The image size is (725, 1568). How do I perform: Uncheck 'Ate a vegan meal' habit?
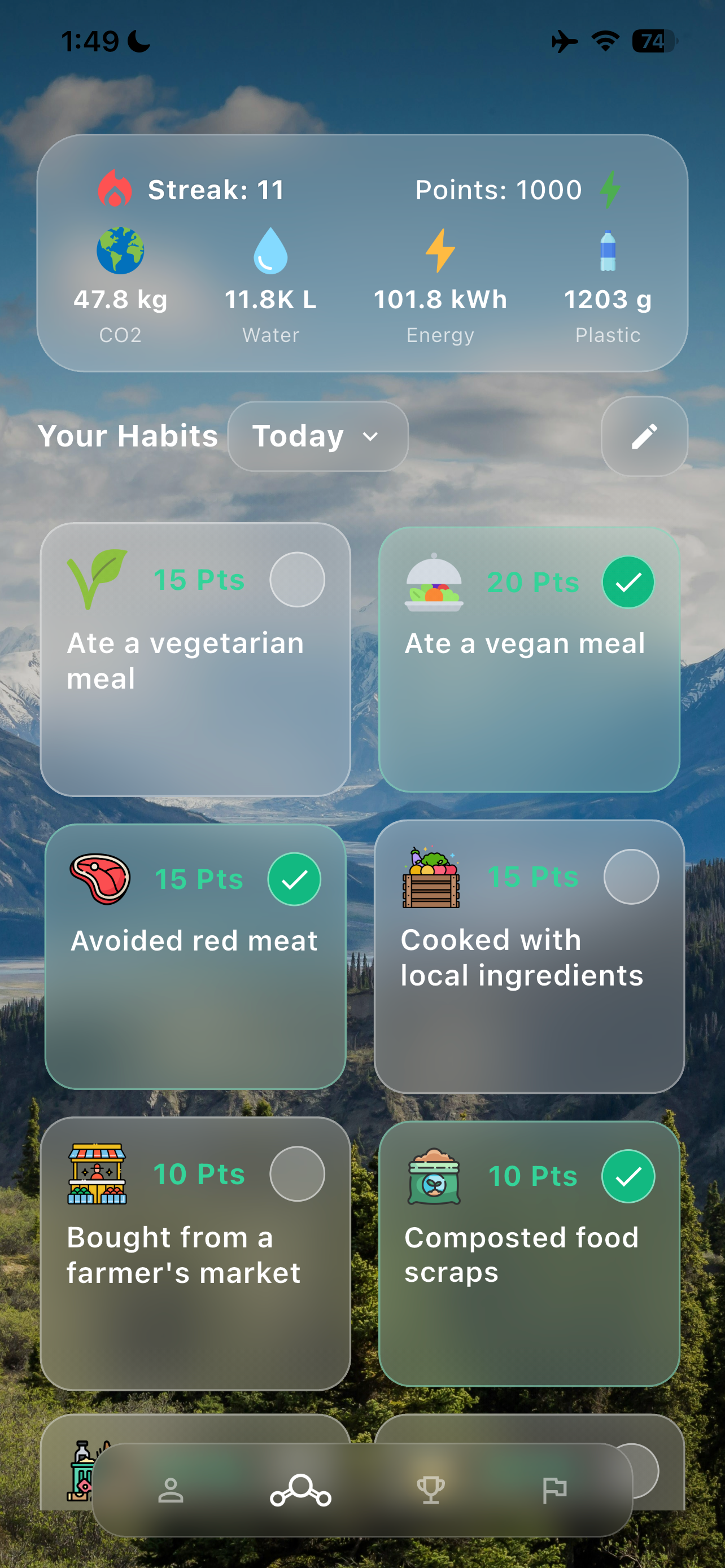click(x=628, y=582)
